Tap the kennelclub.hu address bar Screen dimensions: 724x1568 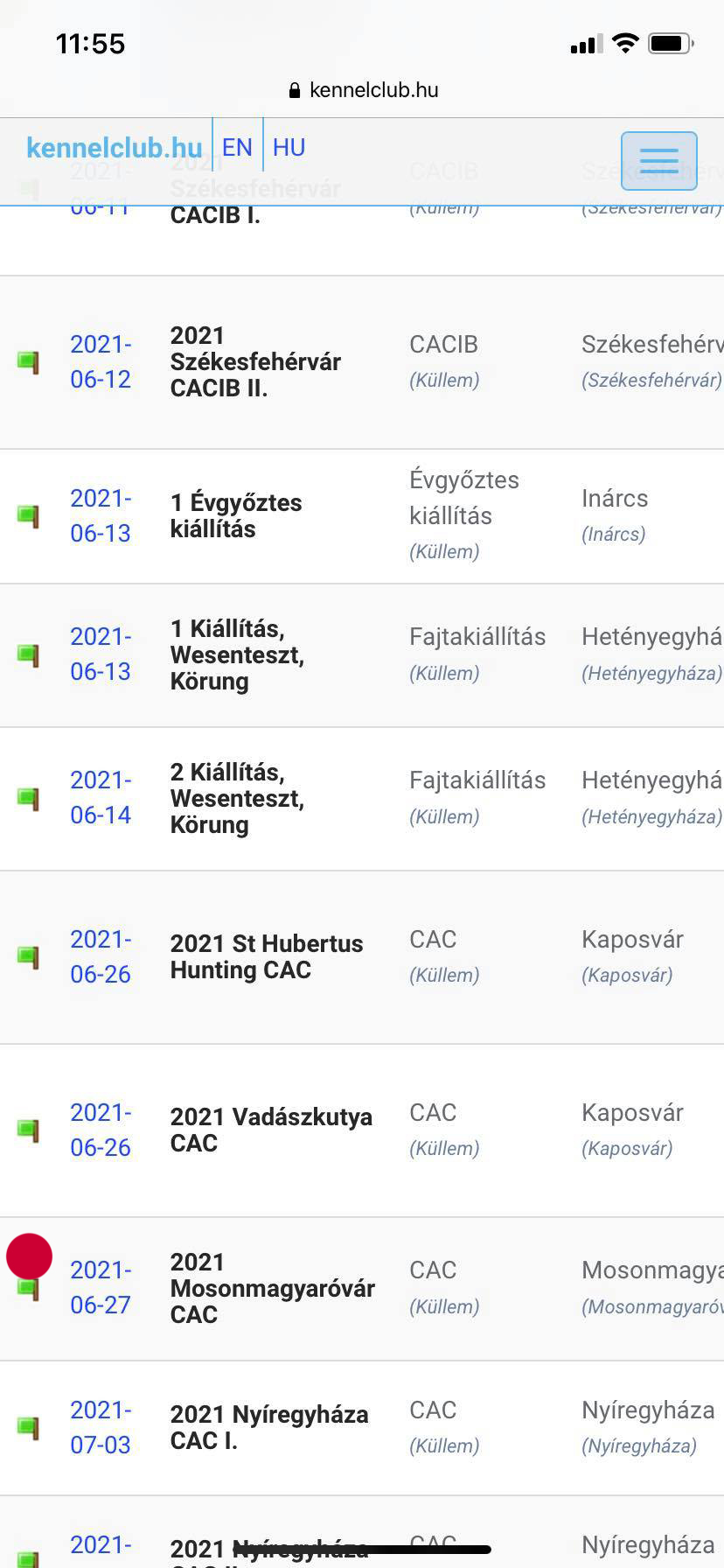click(x=363, y=90)
